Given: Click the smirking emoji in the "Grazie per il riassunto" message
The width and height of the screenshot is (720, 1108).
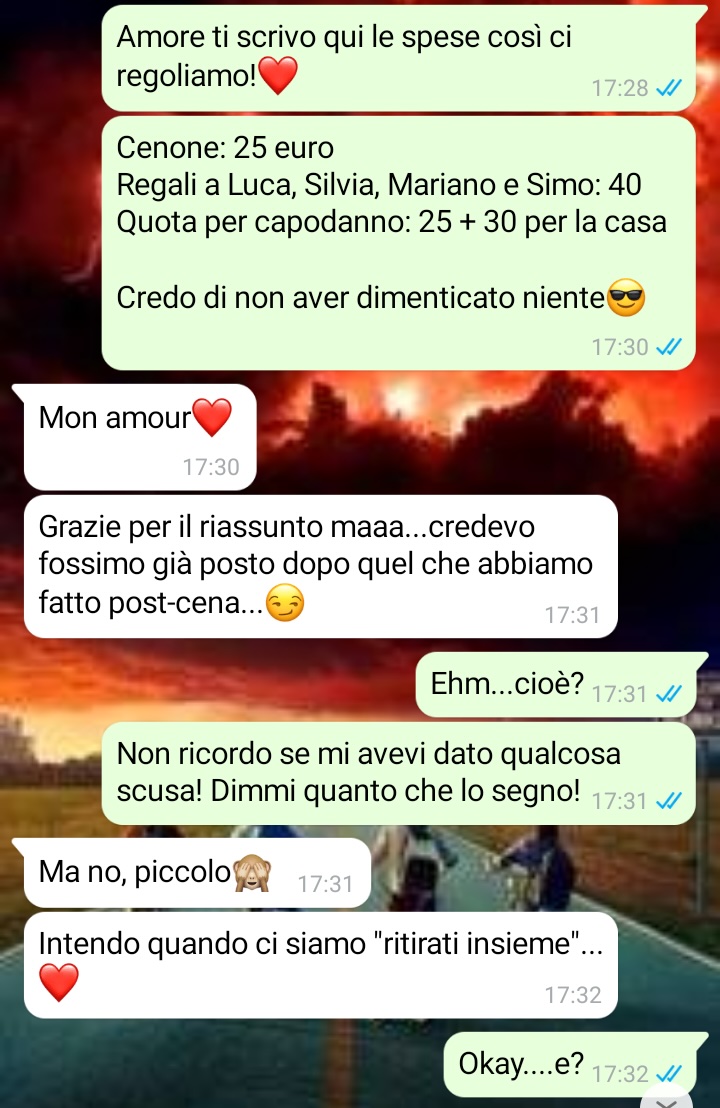Looking at the screenshot, I should point(283,604).
